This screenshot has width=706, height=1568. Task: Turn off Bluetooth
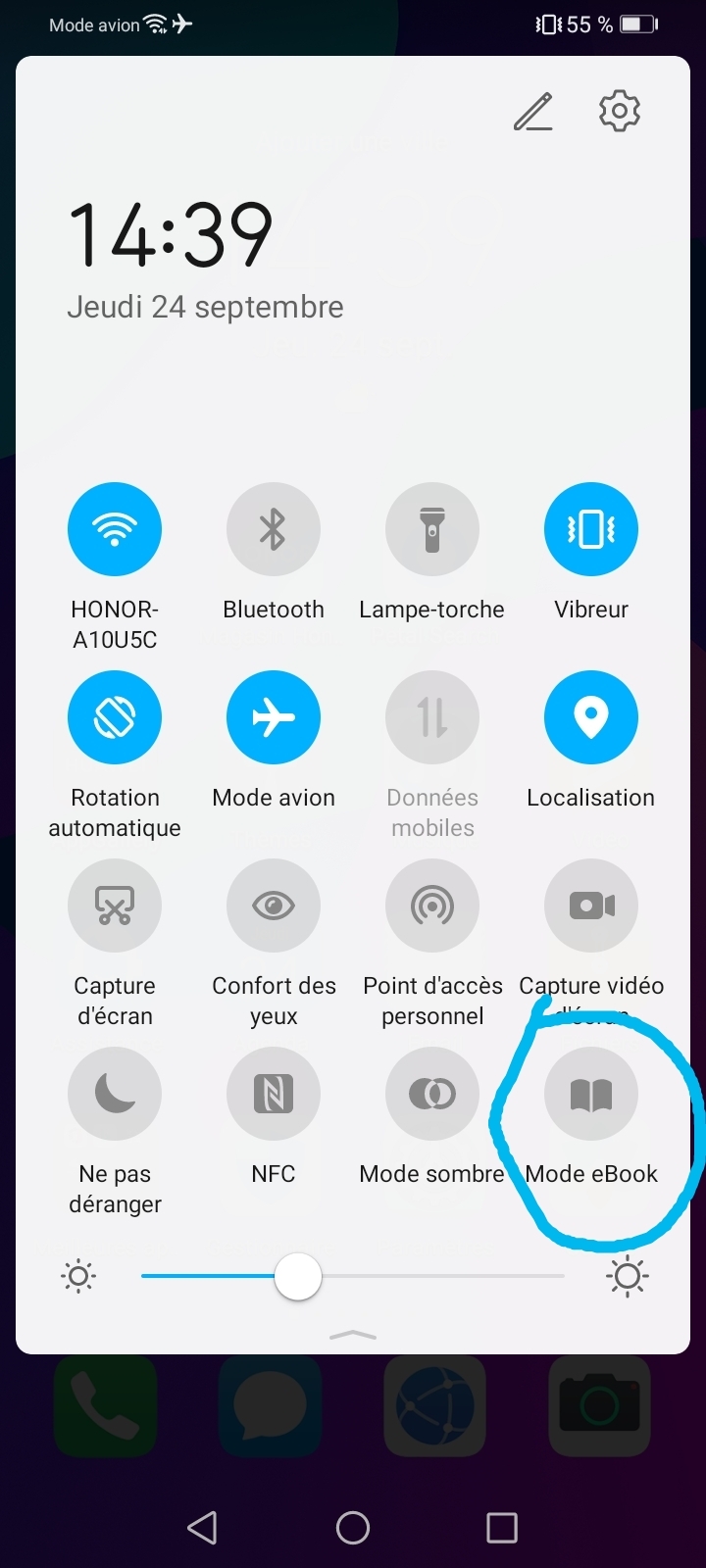273,529
